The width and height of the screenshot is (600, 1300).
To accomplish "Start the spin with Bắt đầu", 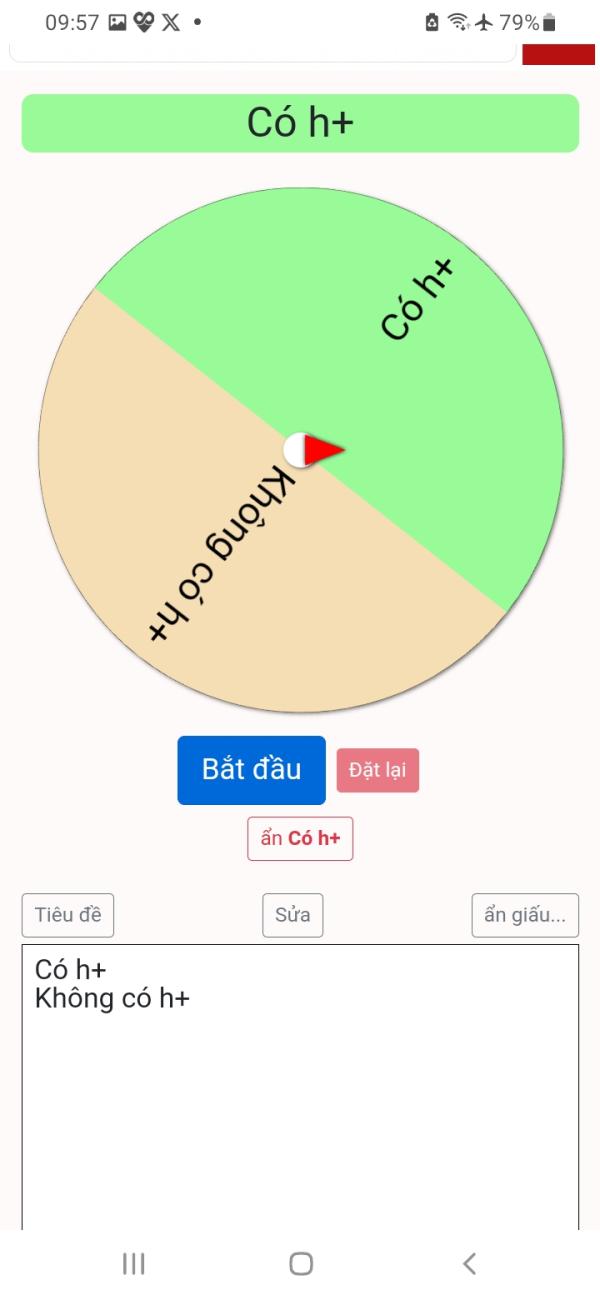I will 251,770.
